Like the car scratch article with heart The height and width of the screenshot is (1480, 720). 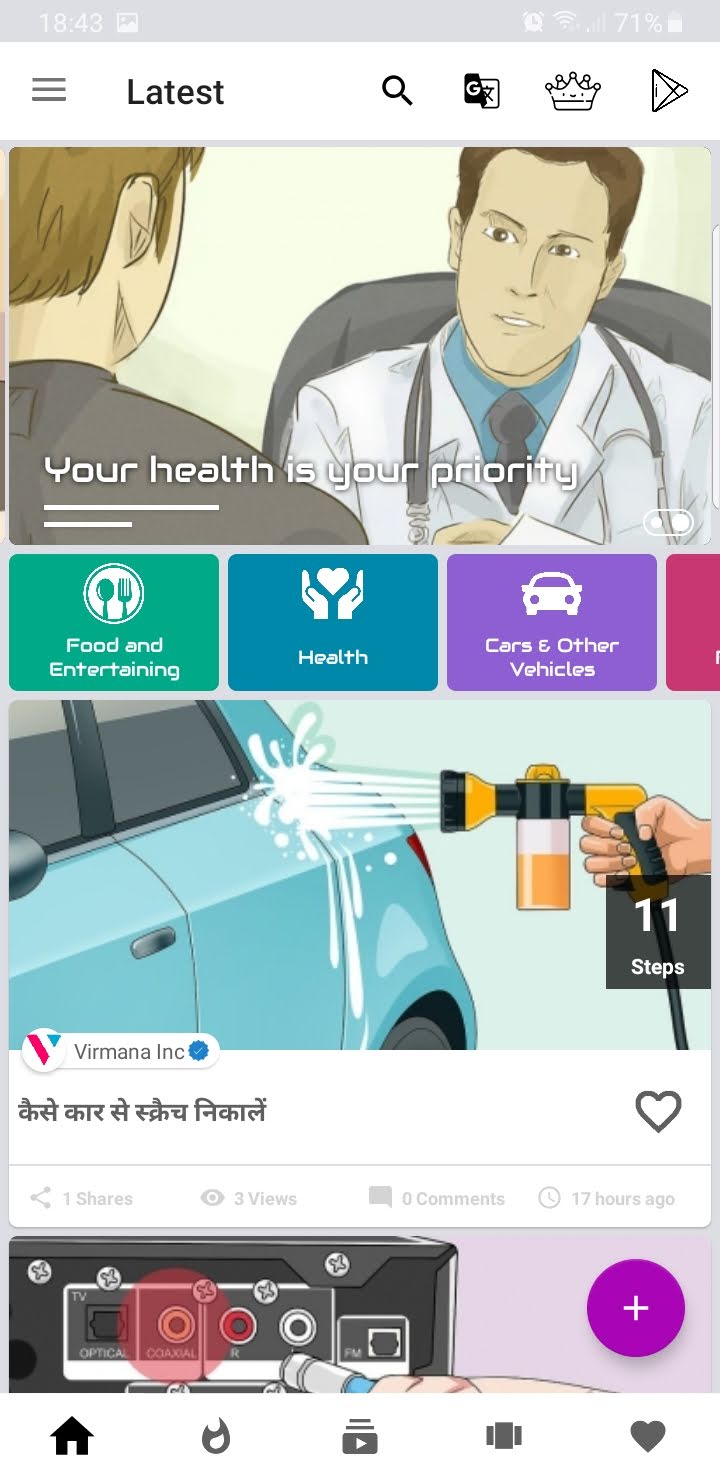coord(658,1111)
